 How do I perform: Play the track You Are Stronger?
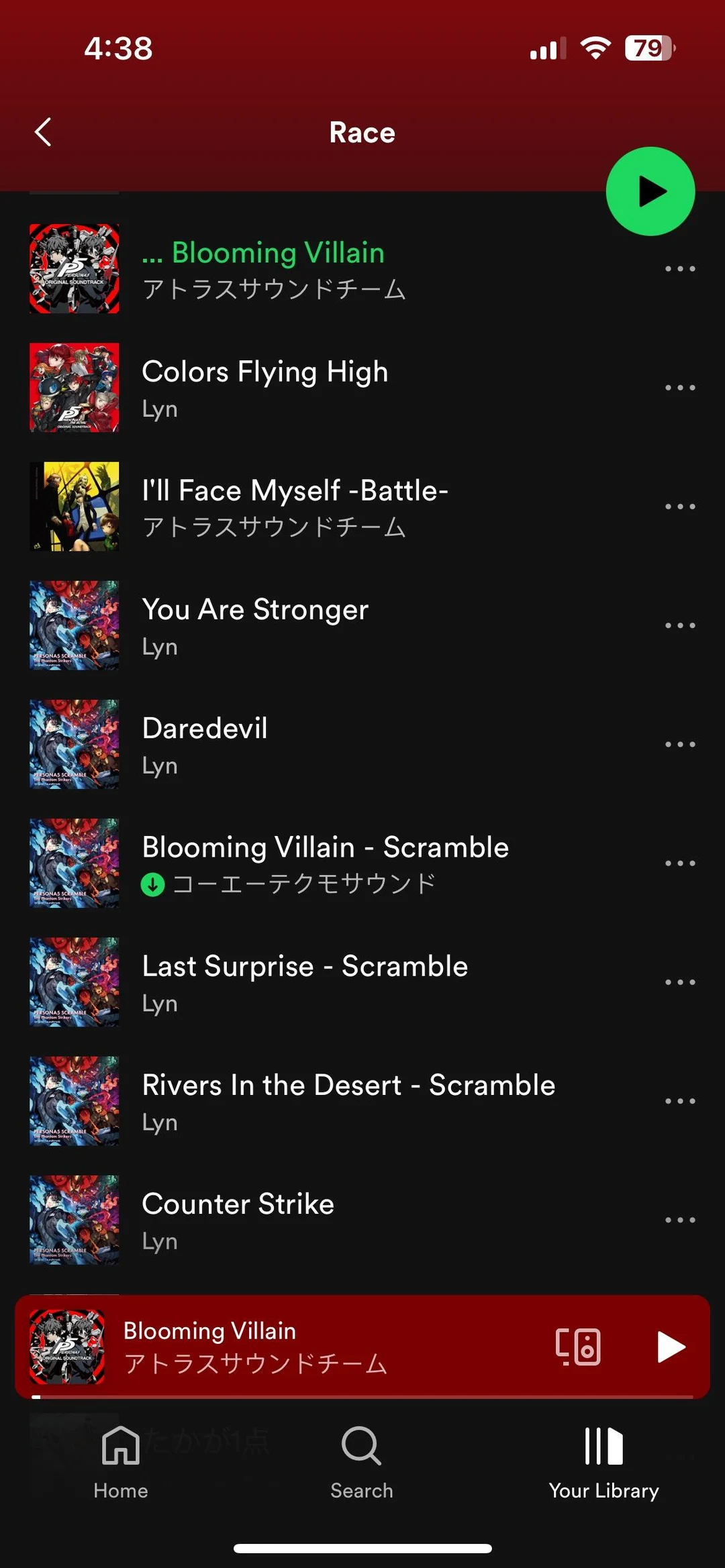[x=255, y=610]
